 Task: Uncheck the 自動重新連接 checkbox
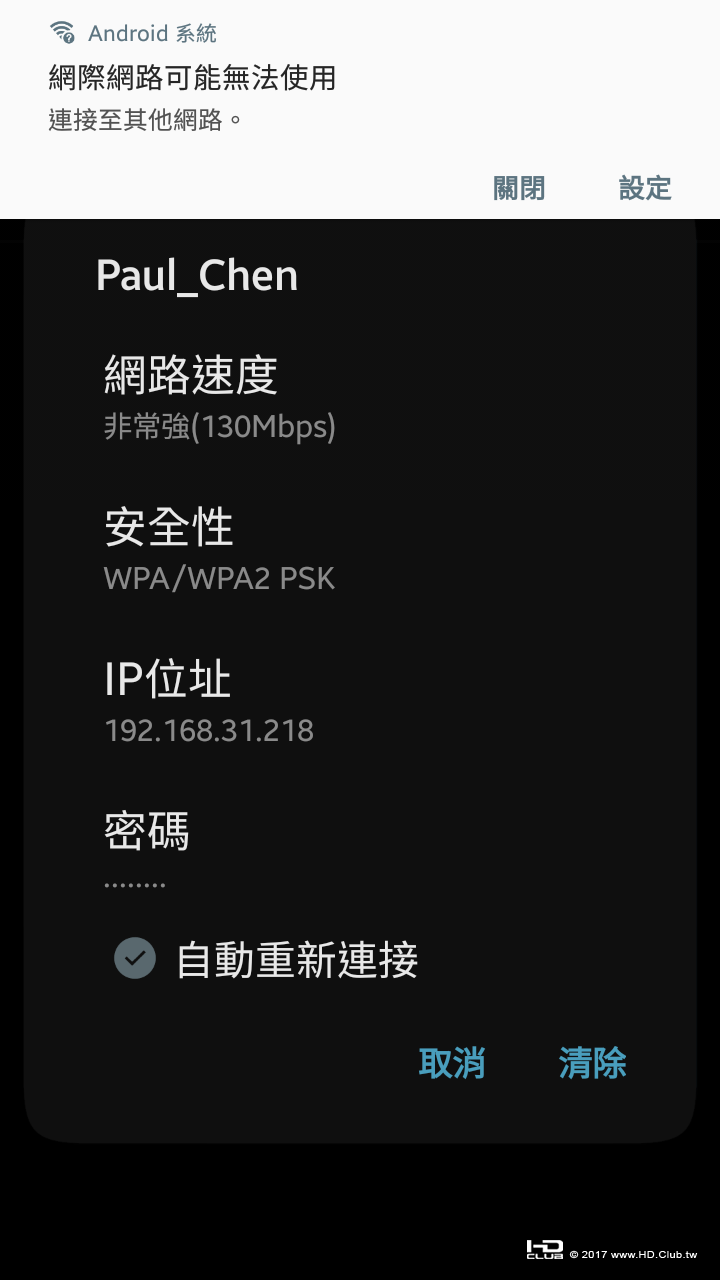click(135, 958)
